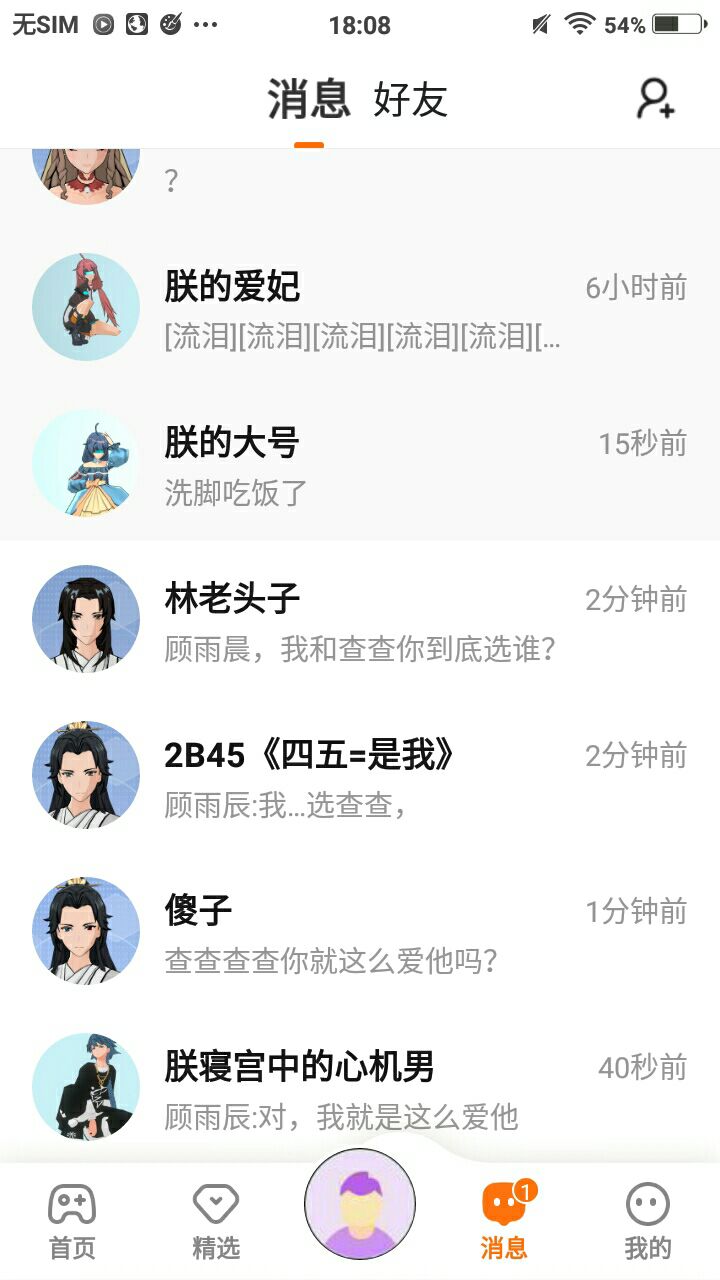Switch to the 好友 tab
This screenshot has width=720, height=1280.
(410, 100)
